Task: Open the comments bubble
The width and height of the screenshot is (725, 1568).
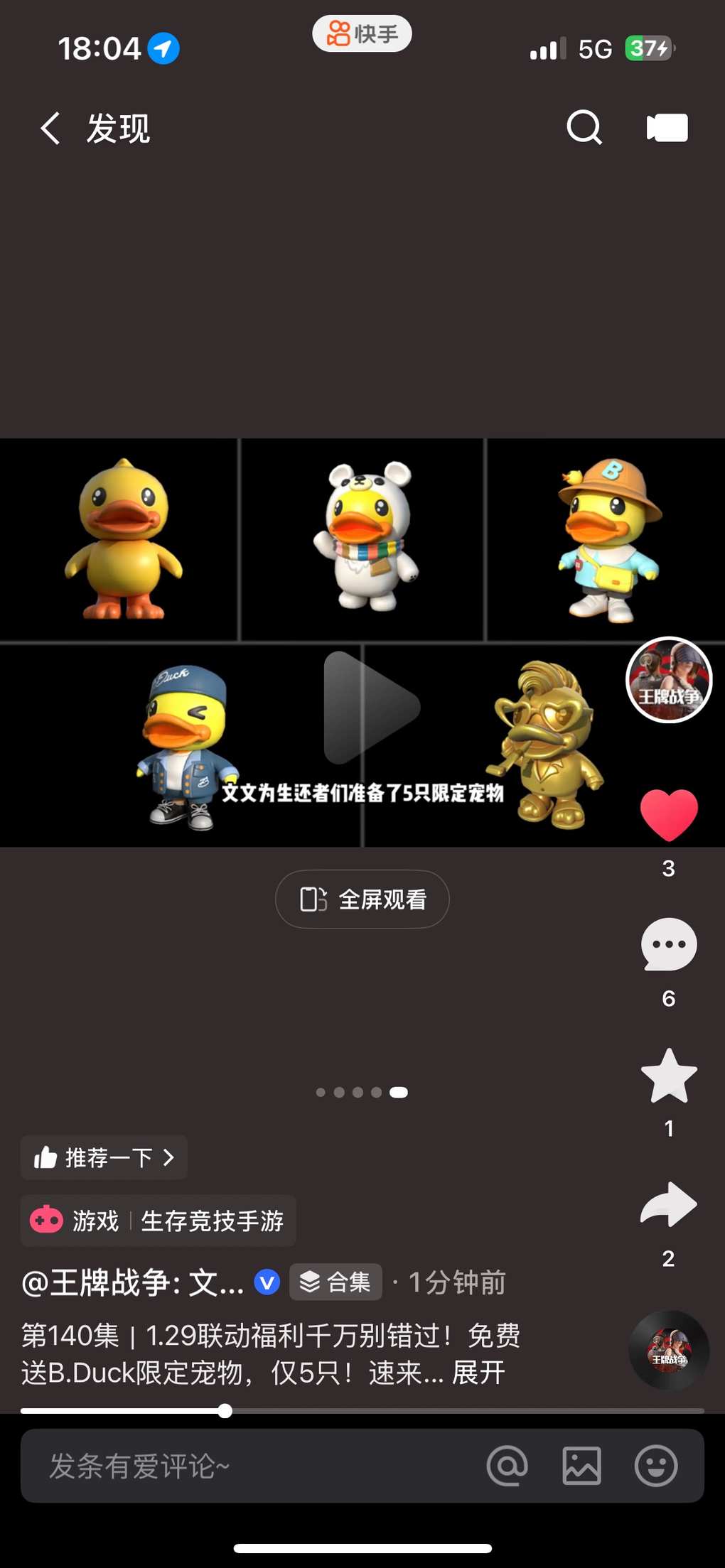Action: (669, 945)
